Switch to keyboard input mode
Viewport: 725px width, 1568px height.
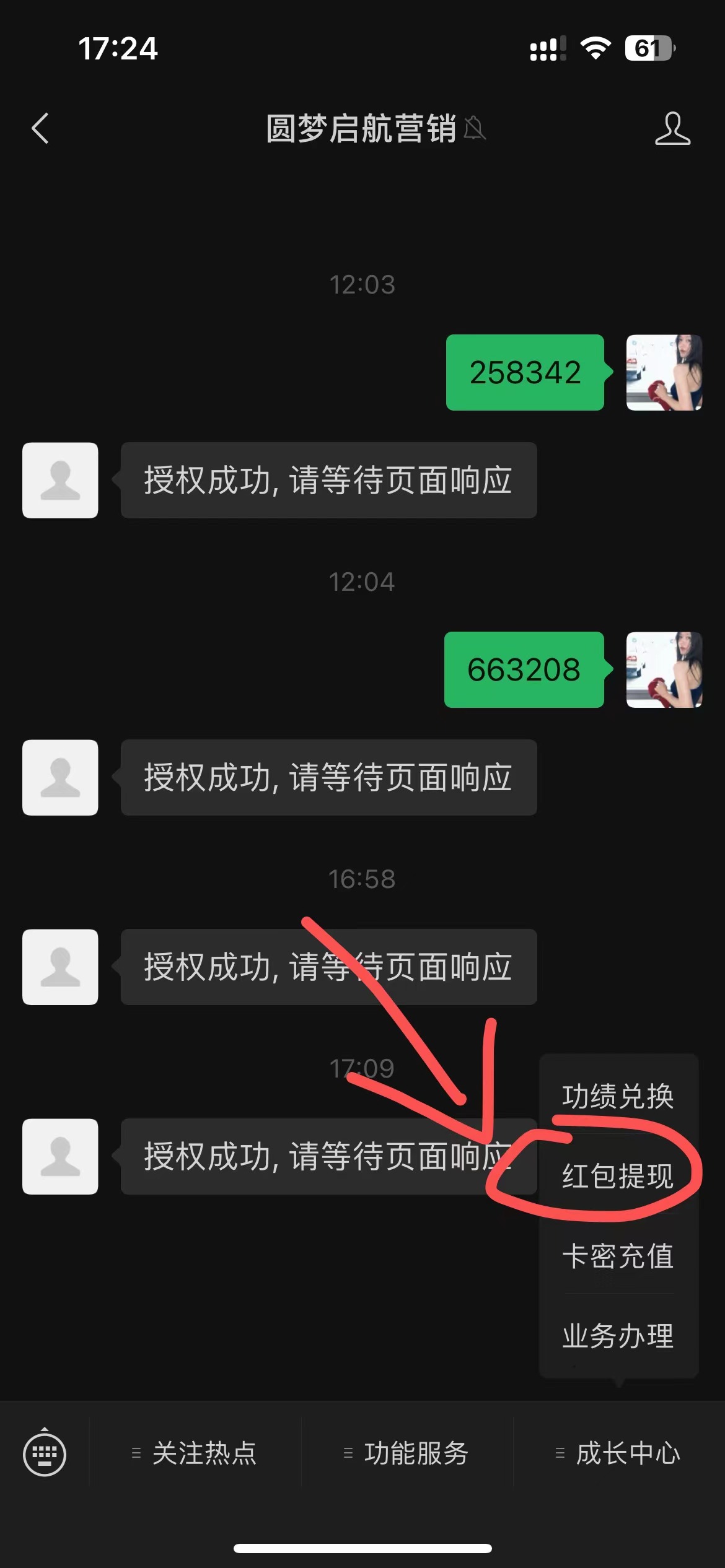tap(45, 1453)
